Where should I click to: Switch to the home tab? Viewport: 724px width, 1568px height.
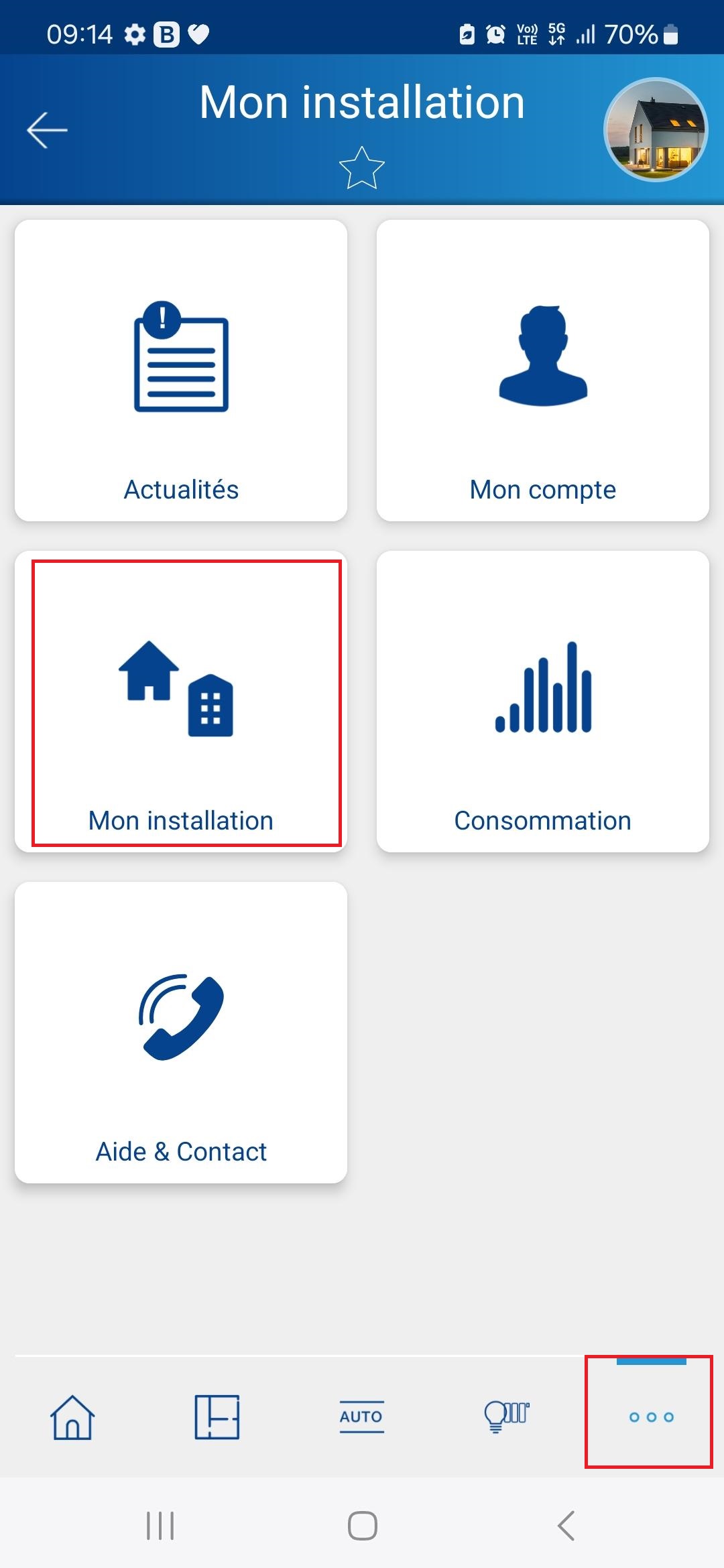point(72,1417)
